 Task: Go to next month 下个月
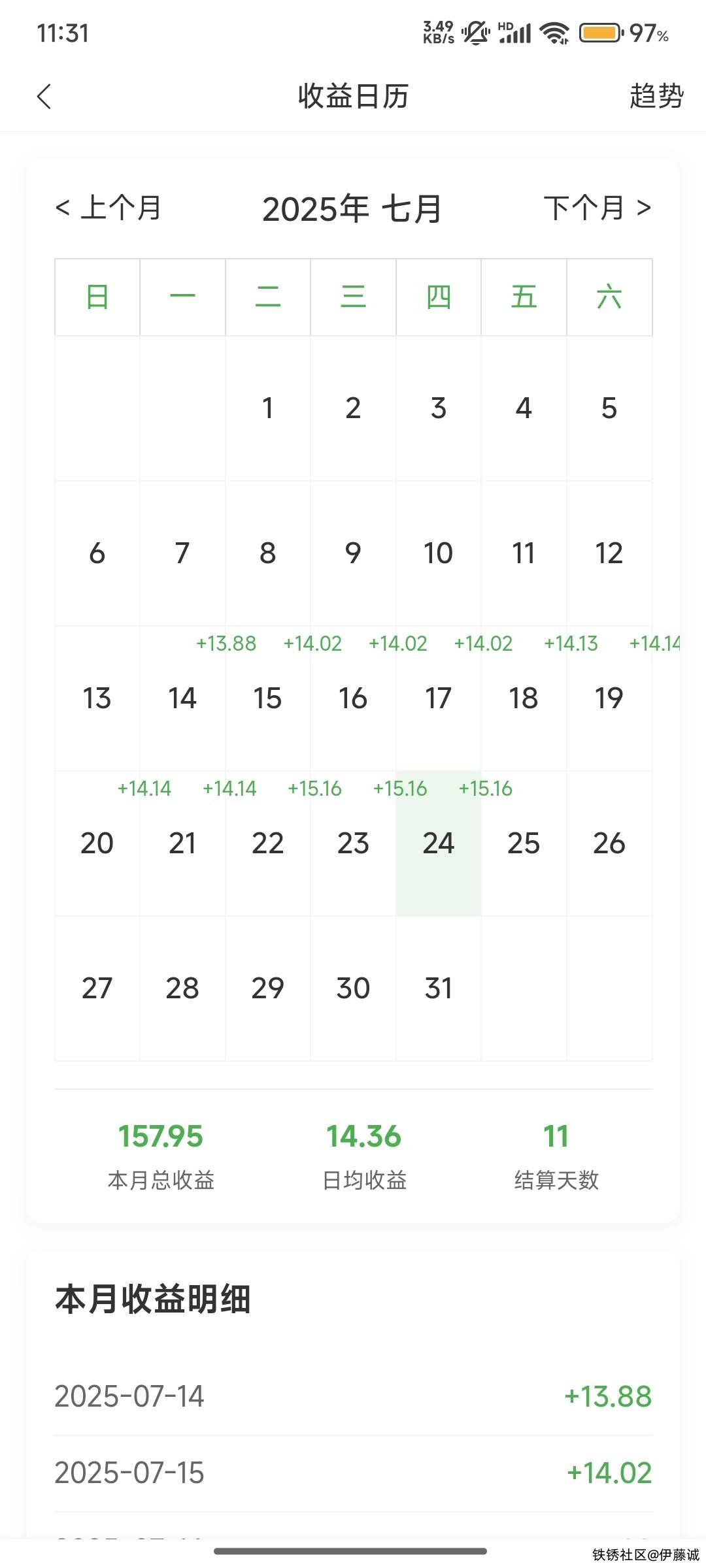pyautogui.click(x=597, y=208)
